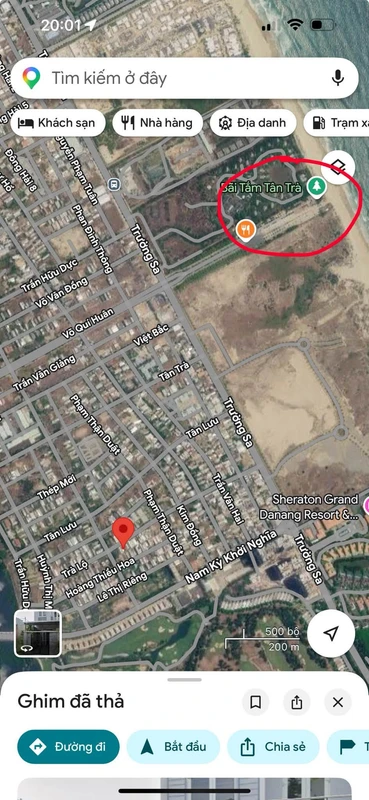Open the map layers button
This screenshot has height=800, width=369.
pyautogui.click(x=338, y=167)
